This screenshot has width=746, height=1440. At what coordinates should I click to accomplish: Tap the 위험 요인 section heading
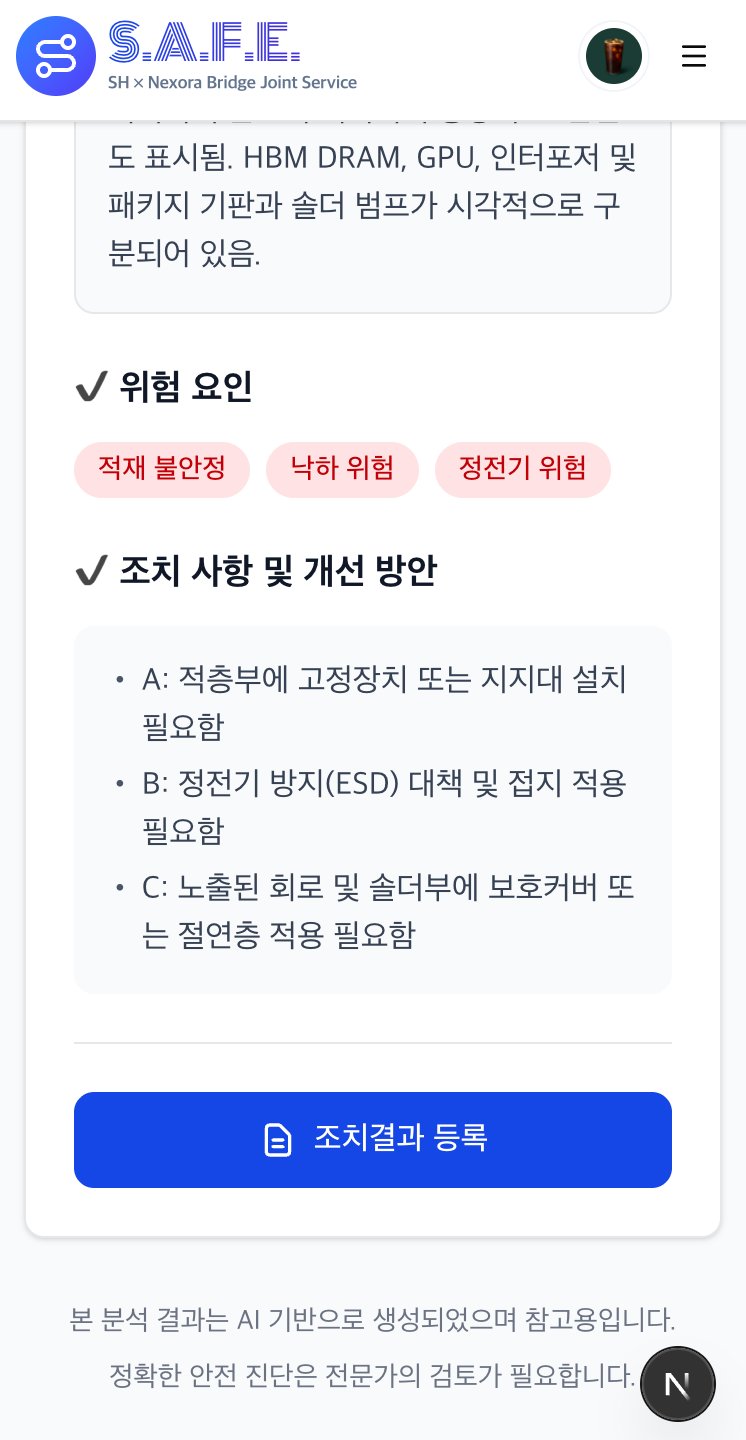(186, 387)
